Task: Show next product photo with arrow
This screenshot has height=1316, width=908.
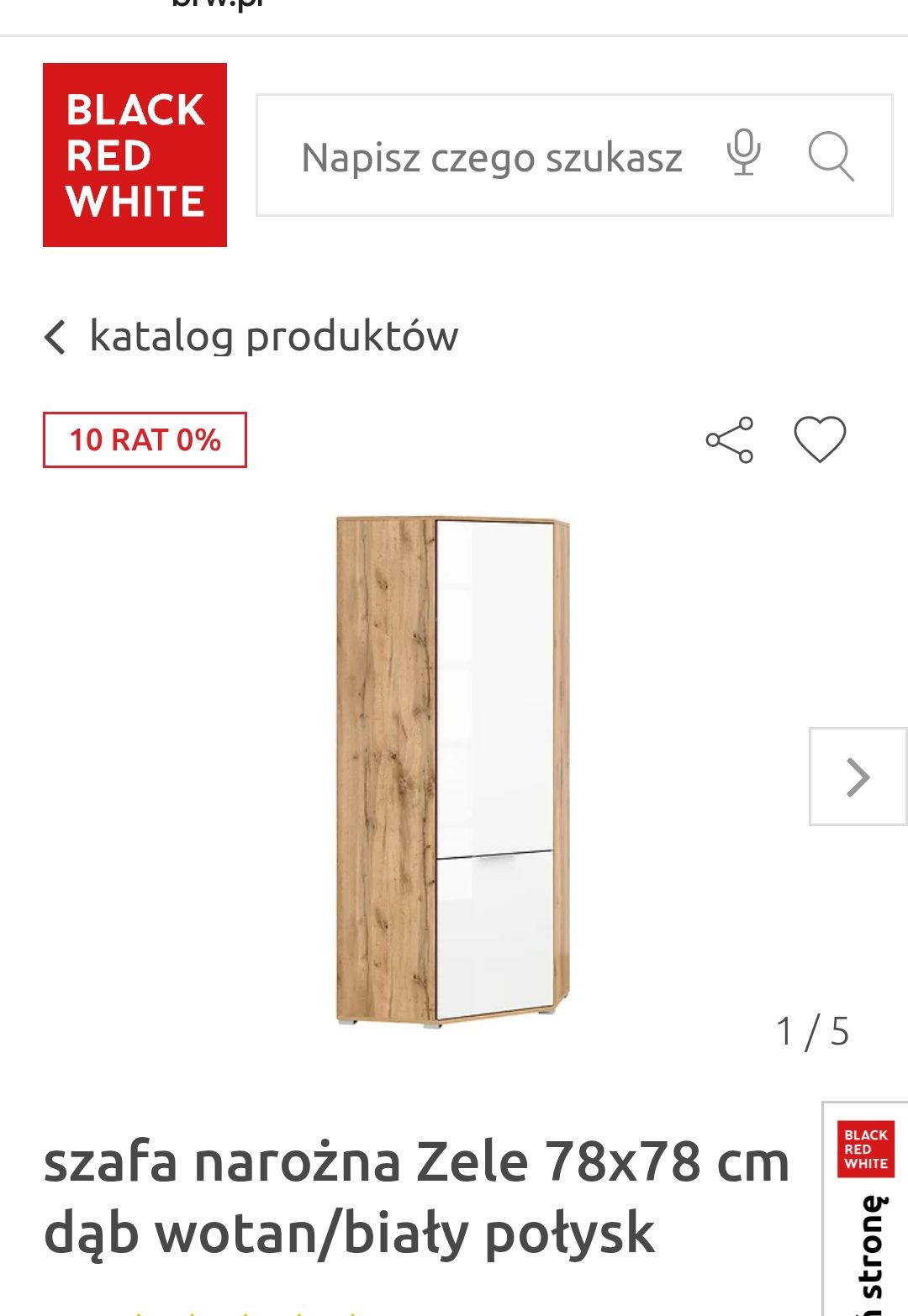Action: 858,776
